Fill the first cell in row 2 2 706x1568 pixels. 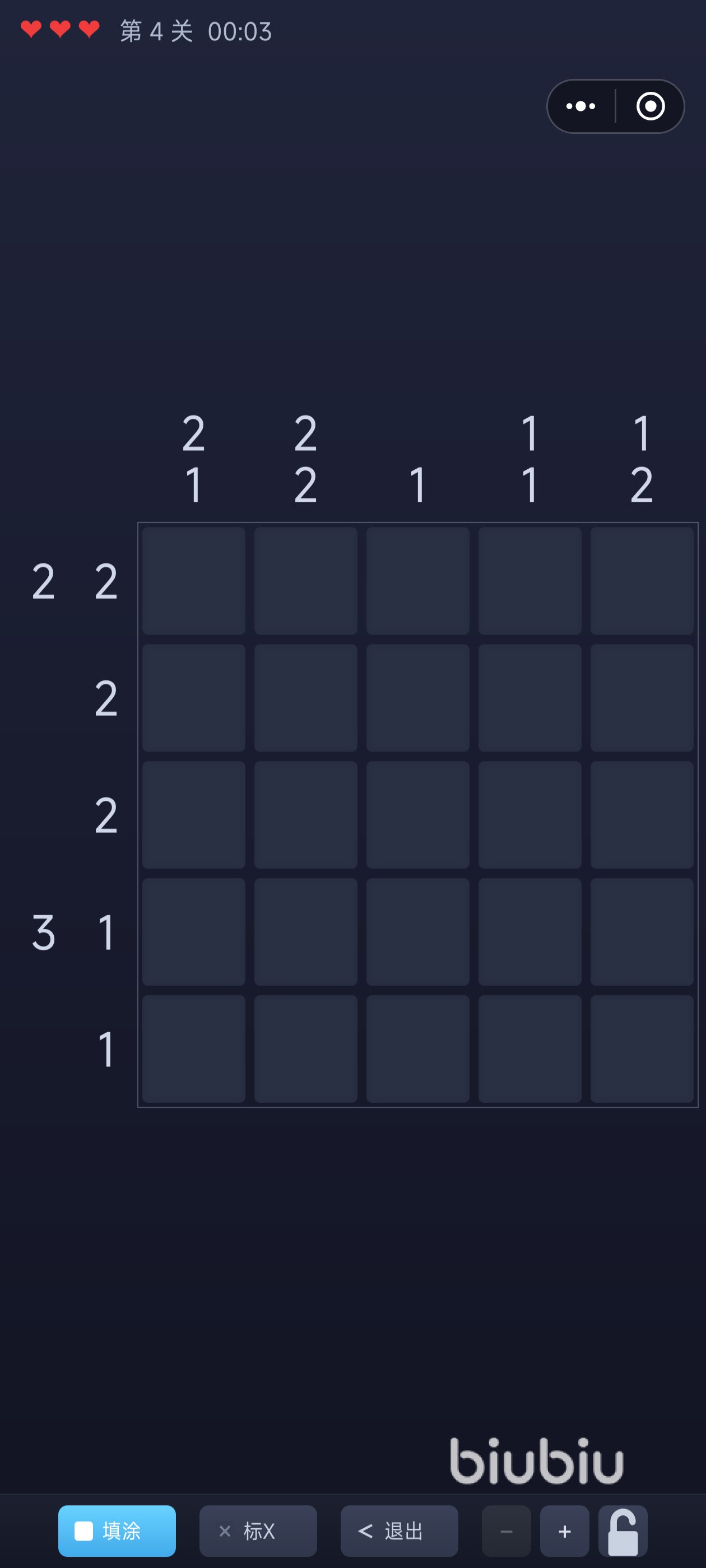pos(194,581)
